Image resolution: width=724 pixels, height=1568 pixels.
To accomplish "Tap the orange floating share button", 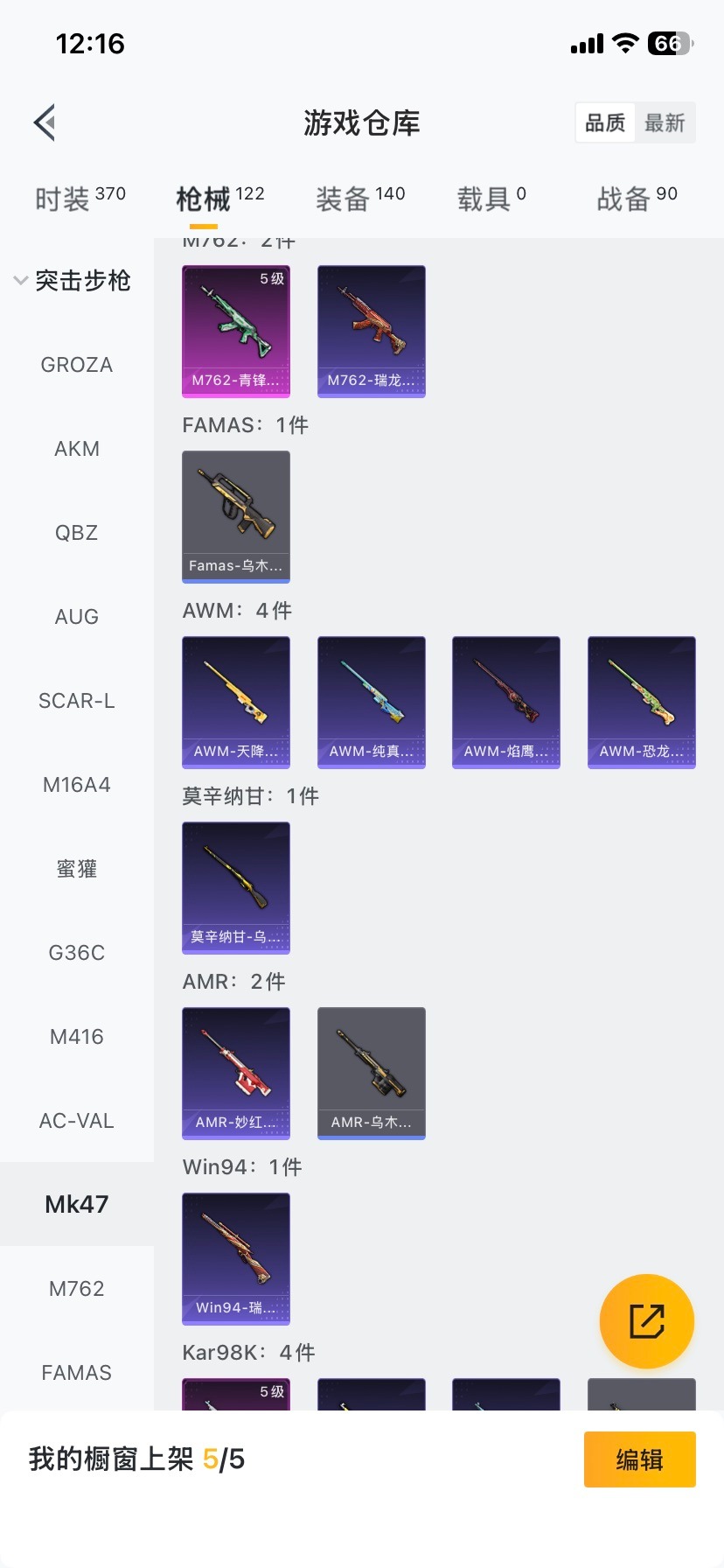I will (646, 1320).
